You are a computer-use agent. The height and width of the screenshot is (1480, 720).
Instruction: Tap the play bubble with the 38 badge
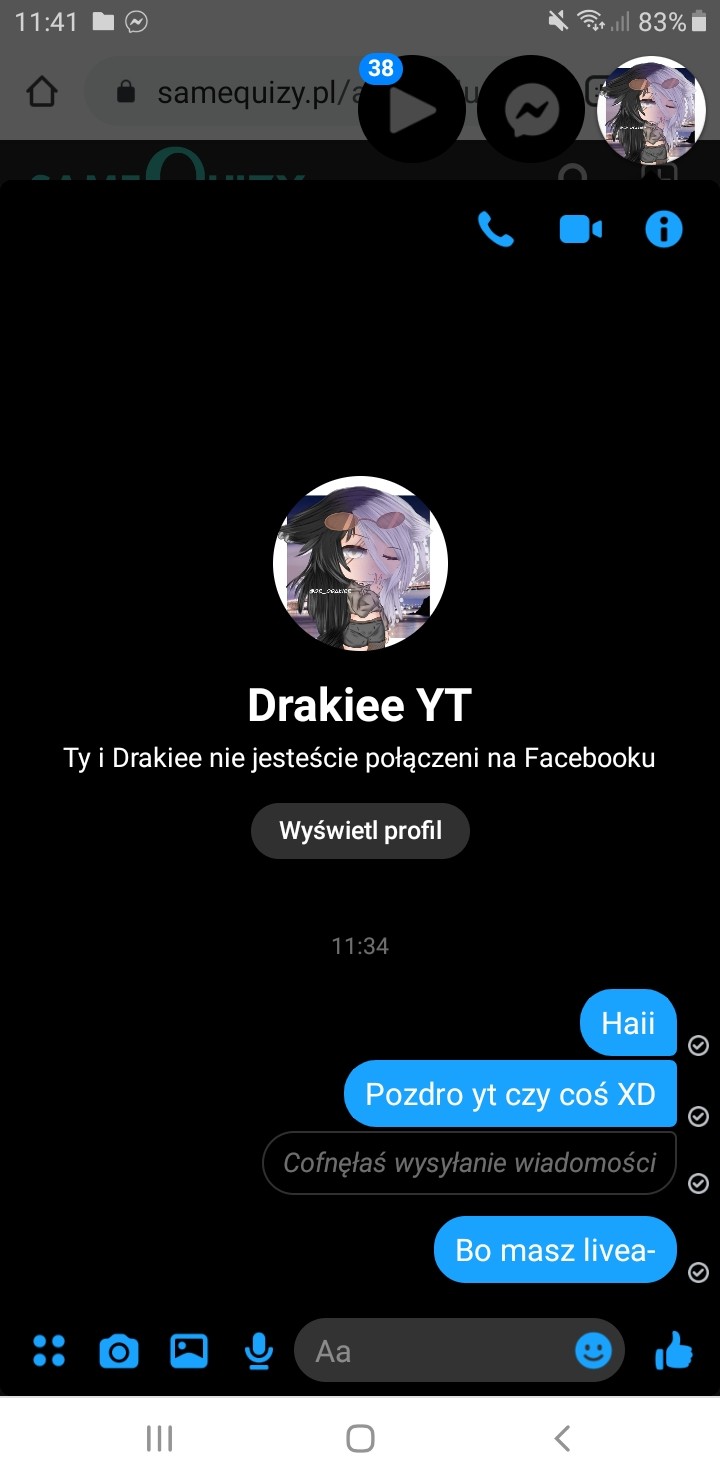[411, 110]
